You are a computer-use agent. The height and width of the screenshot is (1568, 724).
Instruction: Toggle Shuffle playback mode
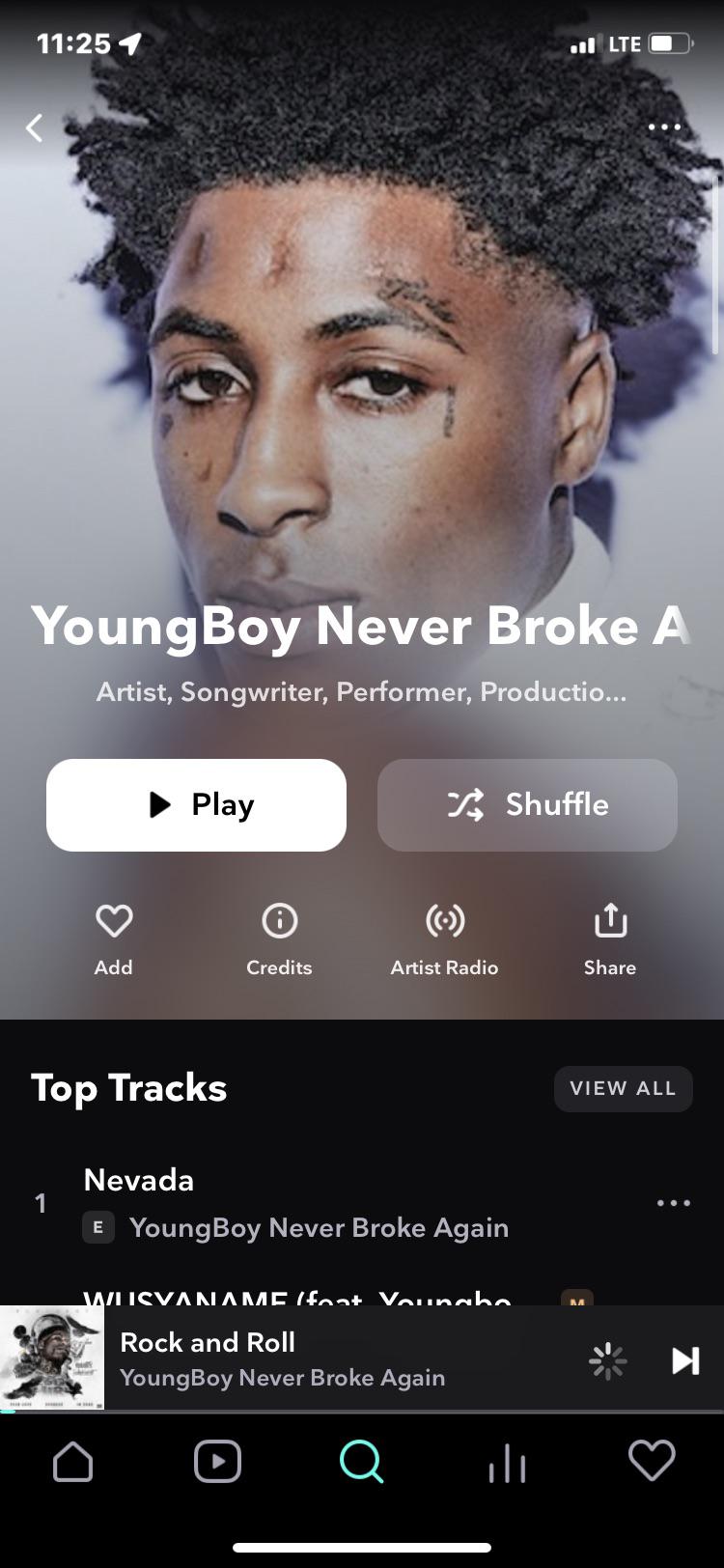coord(527,804)
